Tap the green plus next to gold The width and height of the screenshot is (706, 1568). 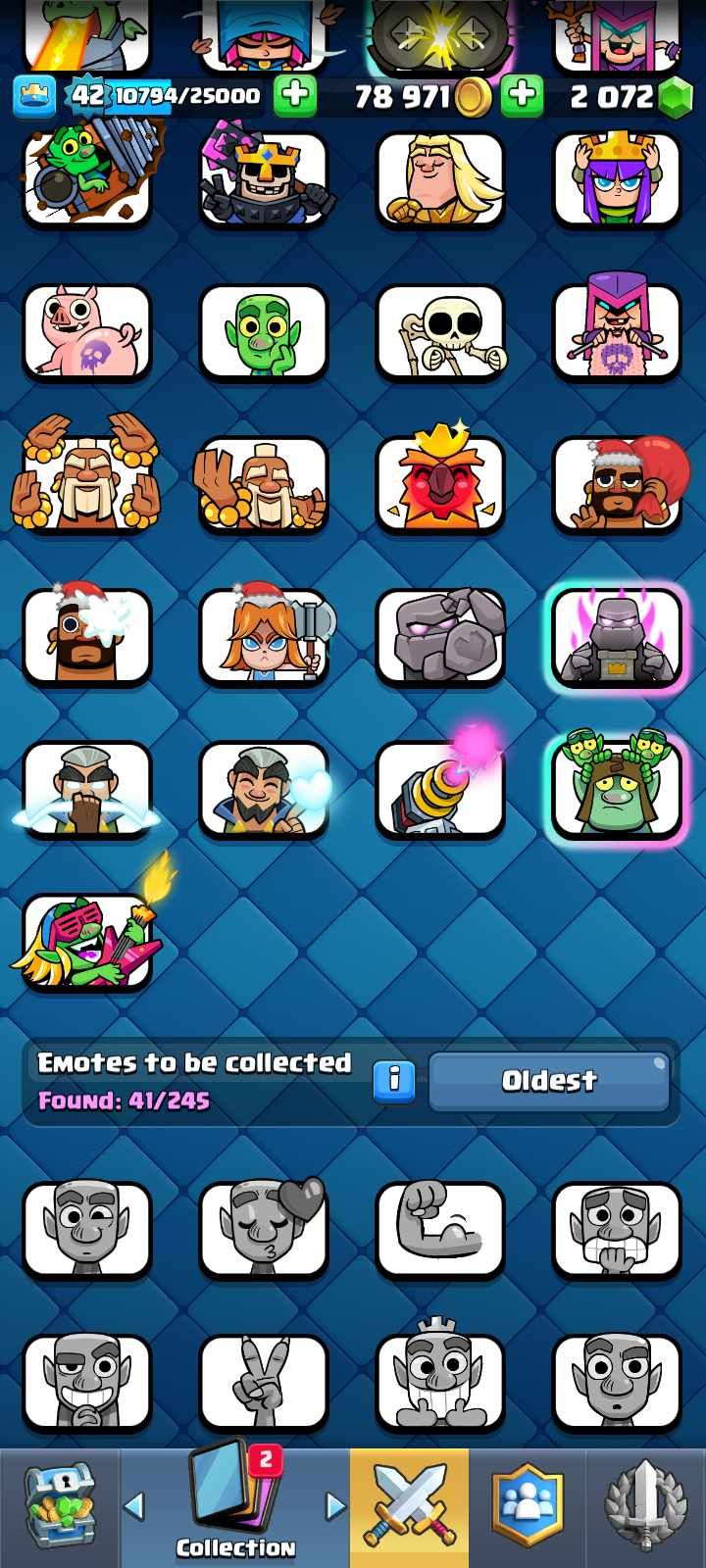pyautogui.click(x=523, y=96)
